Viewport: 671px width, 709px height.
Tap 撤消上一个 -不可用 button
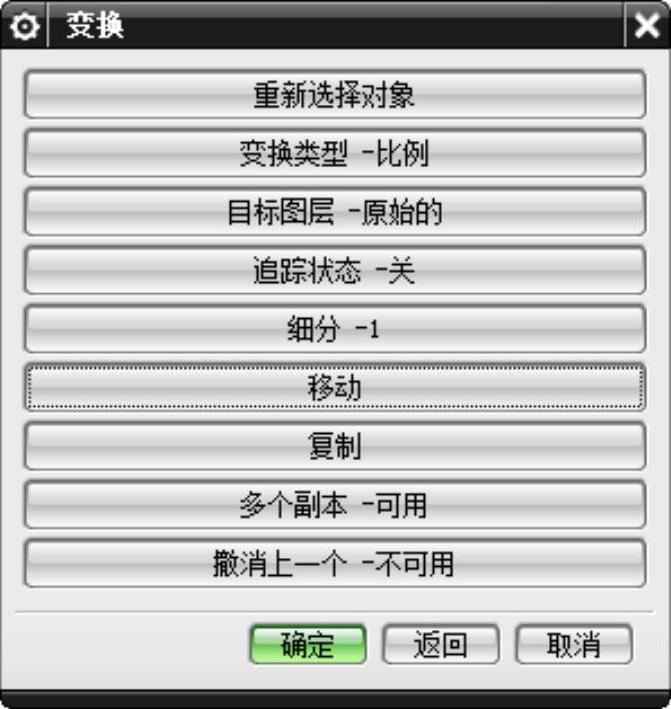point(334,563)
